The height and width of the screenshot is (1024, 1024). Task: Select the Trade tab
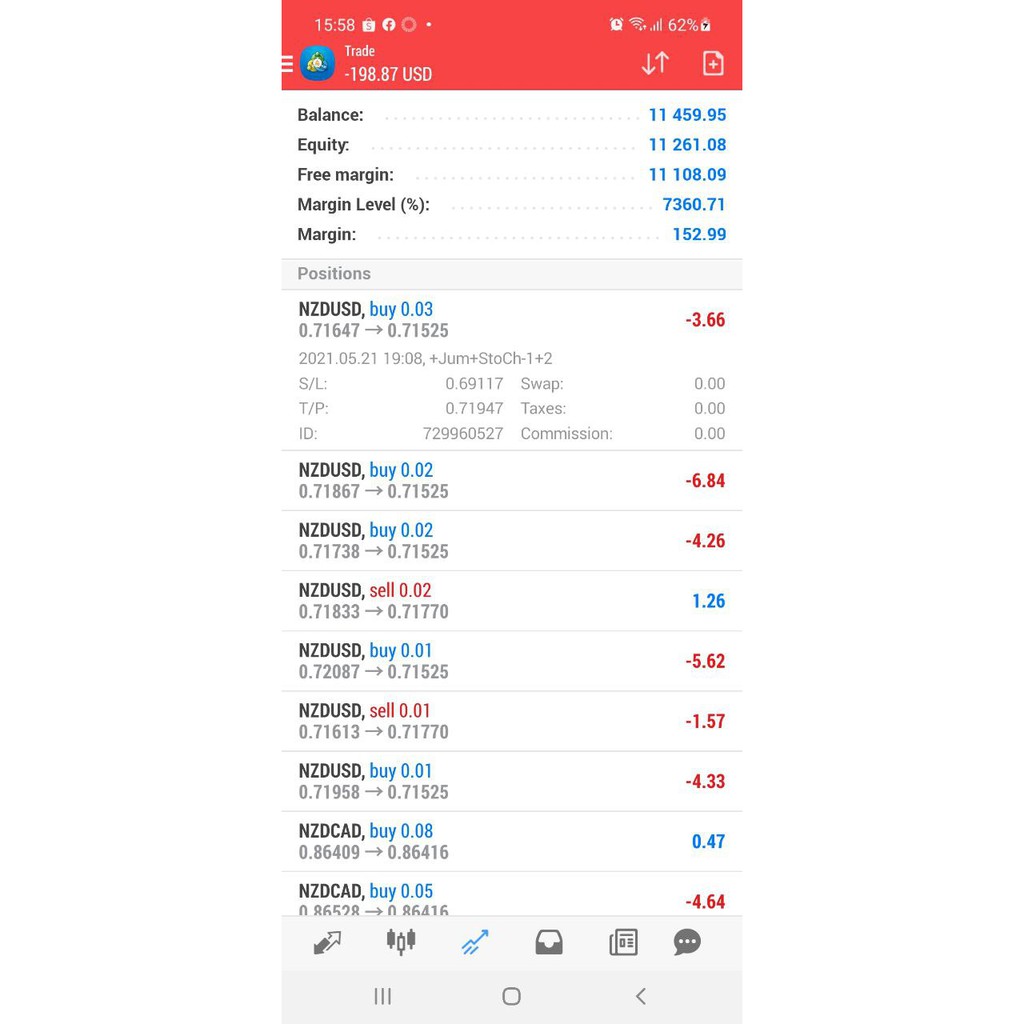475,942
